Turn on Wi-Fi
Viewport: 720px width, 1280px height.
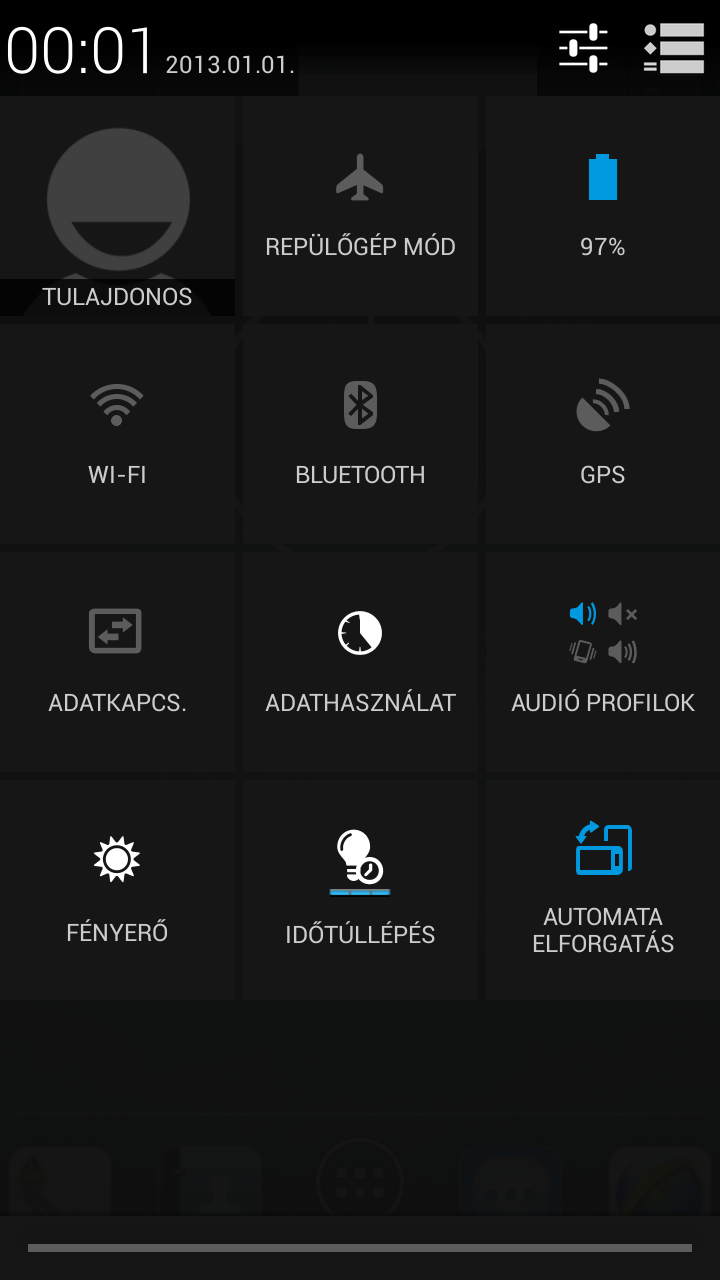pos(117,434)
